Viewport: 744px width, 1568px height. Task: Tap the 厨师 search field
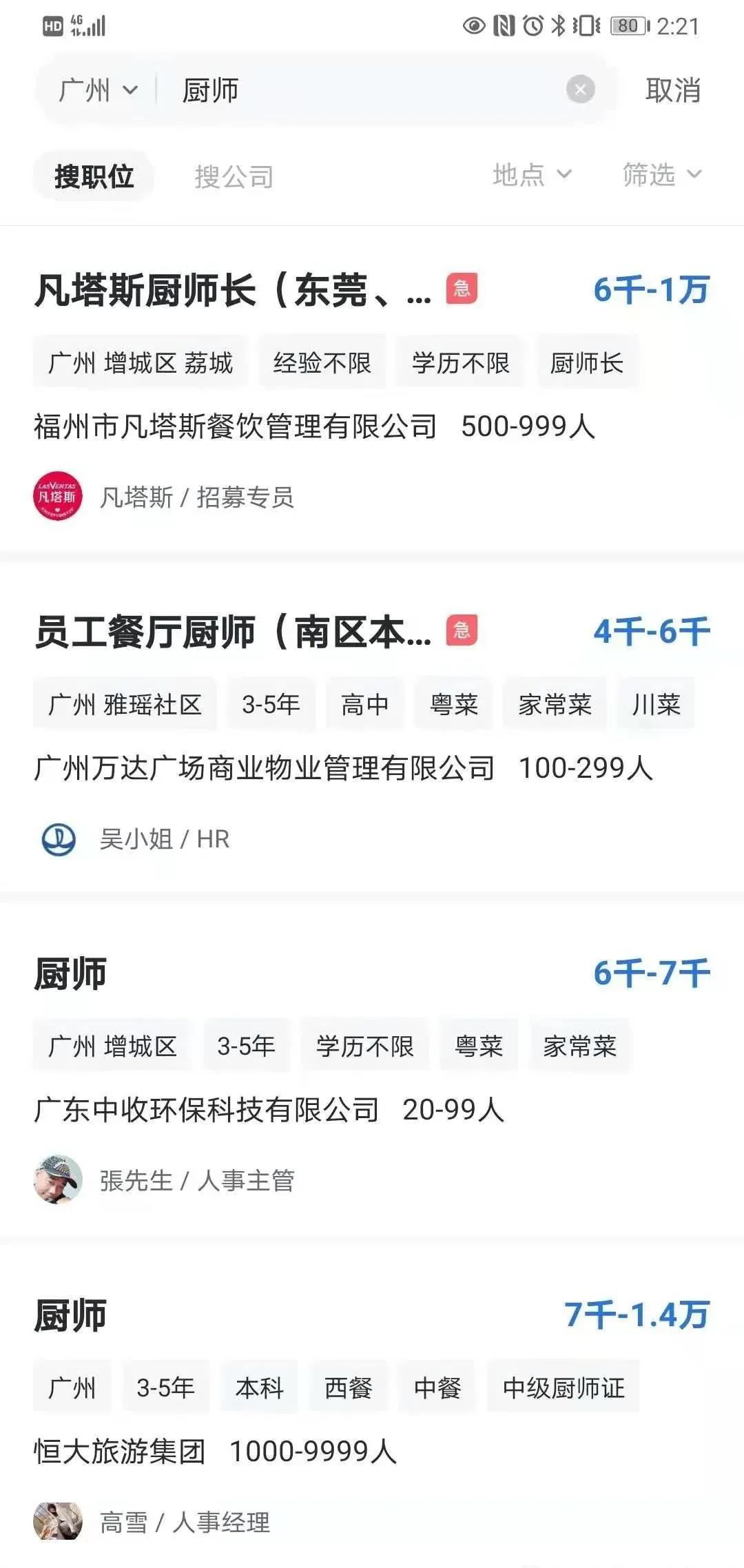358,90
